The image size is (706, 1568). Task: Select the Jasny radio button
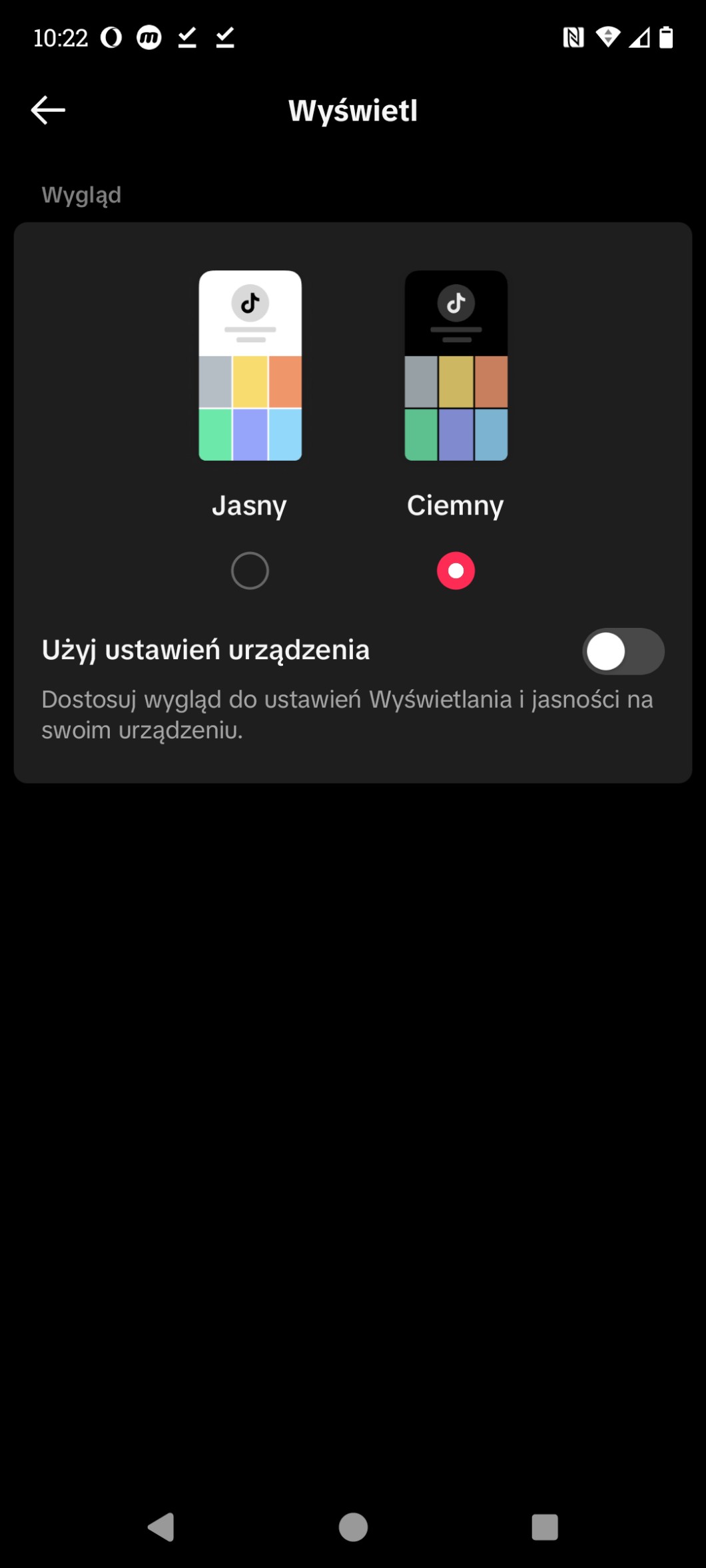250,571
